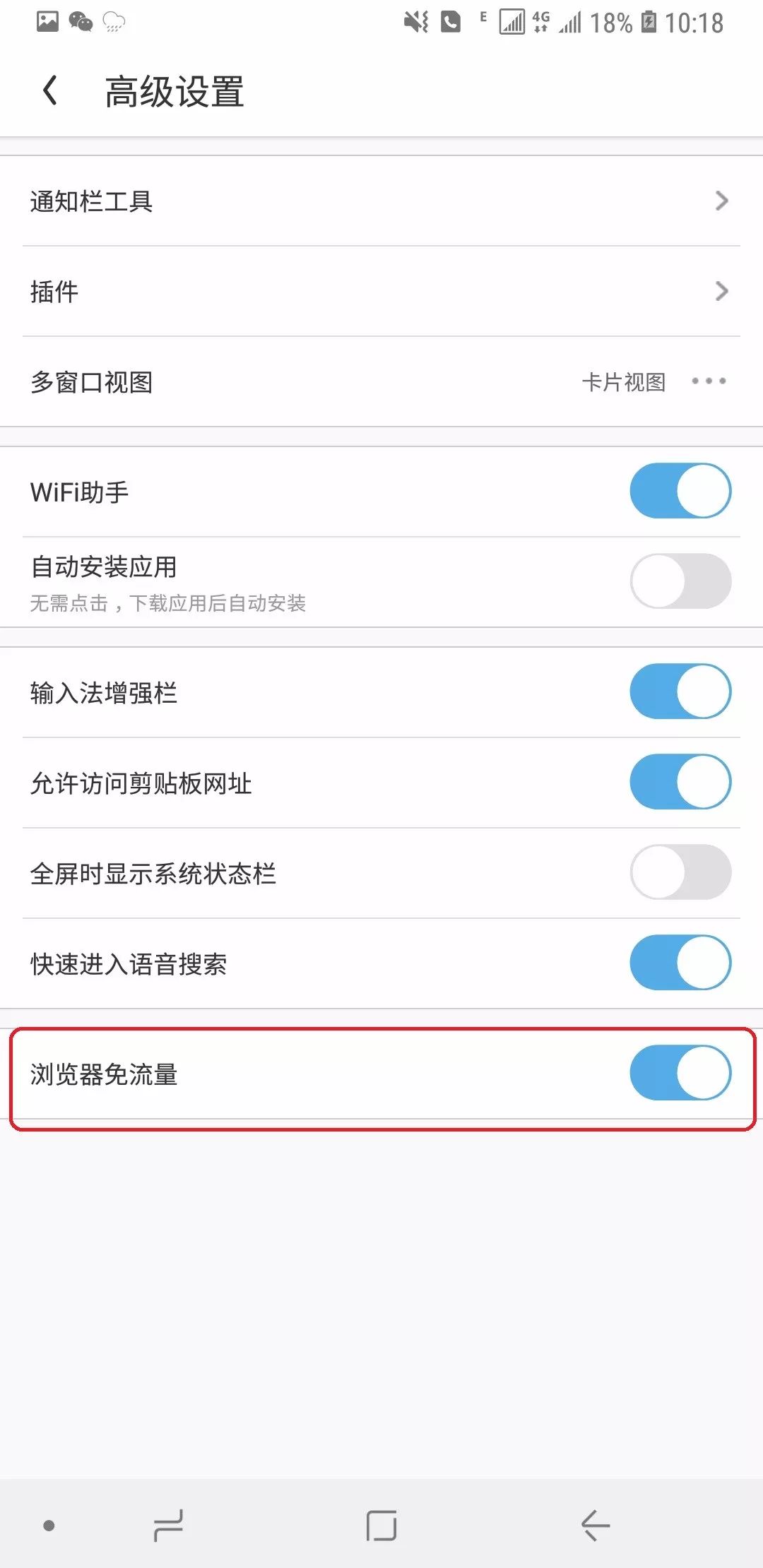Disable 浏览器免流量 switch
This screenshot has height=1568, width=763.
[x=680, y=1073]
